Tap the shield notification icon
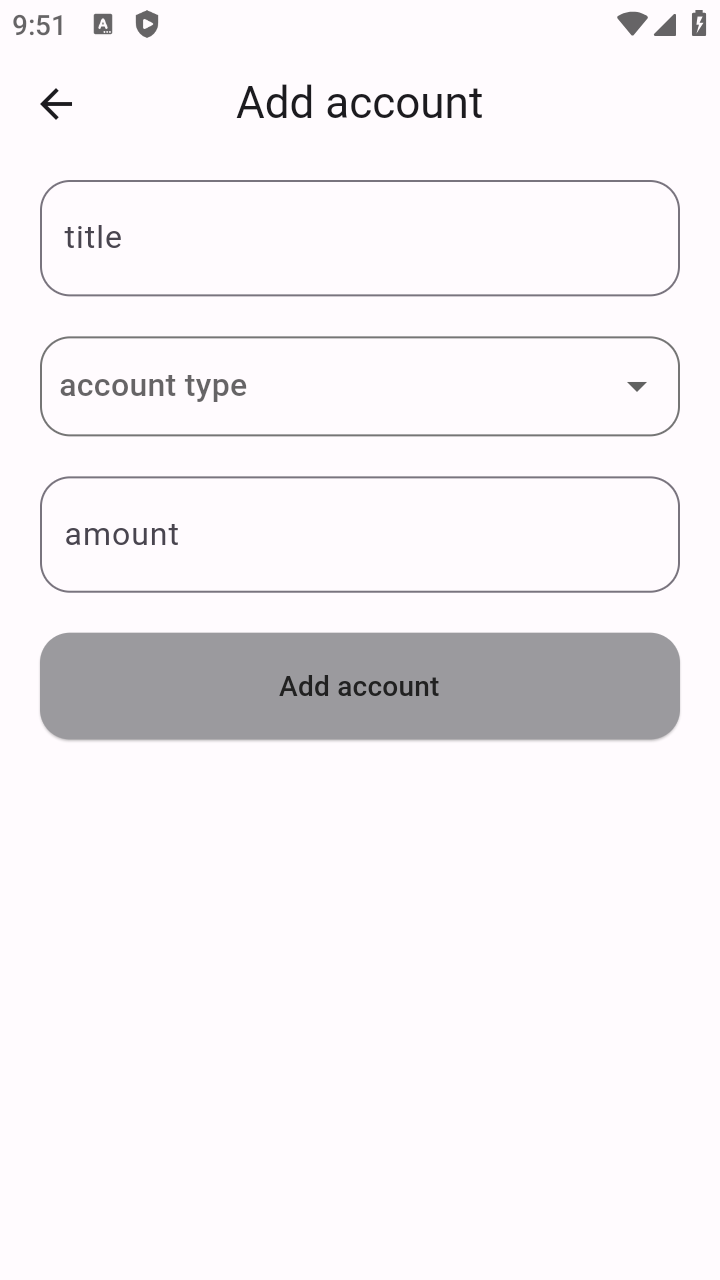The width and height of the screenshot is (720, 1280). click(146, 25)
